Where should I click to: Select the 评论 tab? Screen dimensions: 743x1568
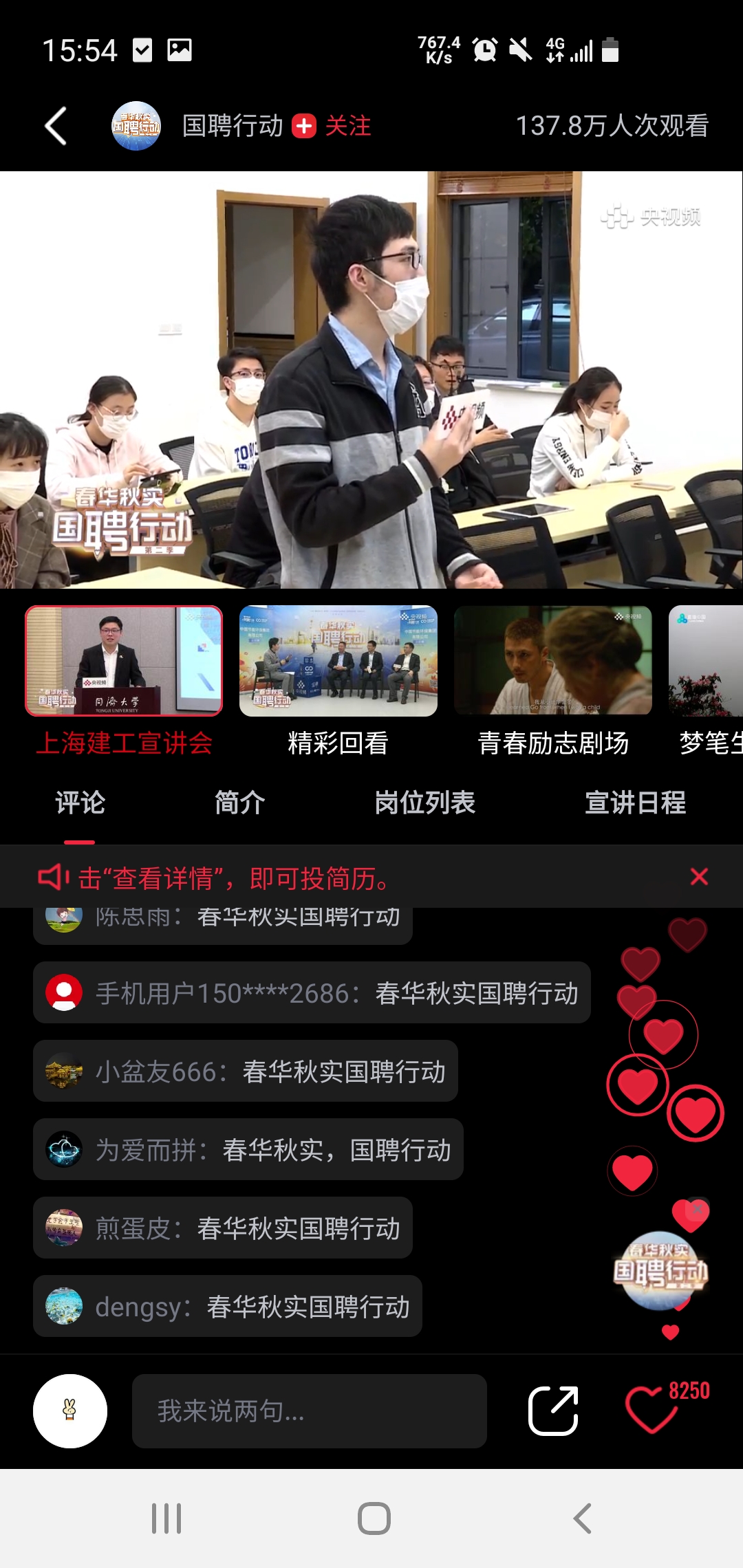80,803
